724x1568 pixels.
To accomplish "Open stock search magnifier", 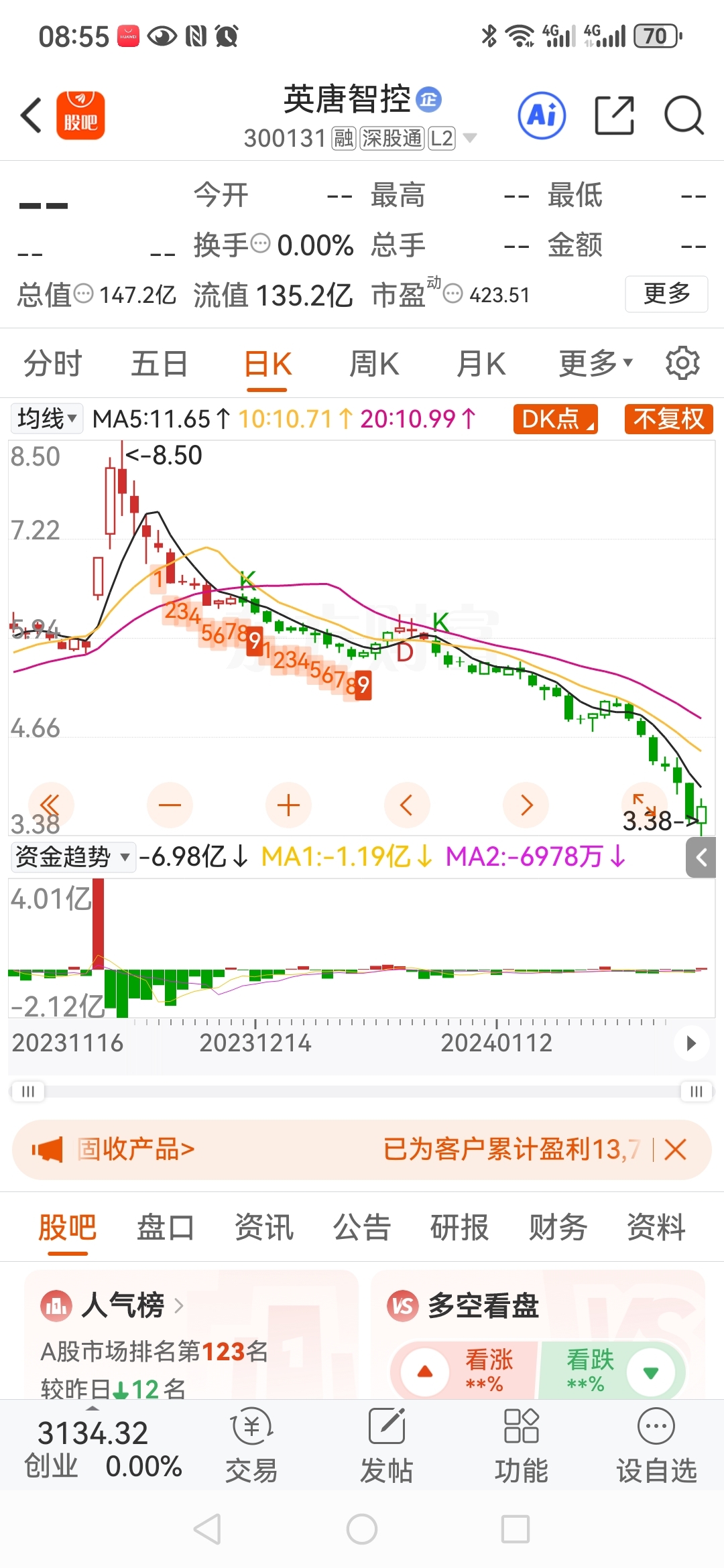I will point(683,115).
